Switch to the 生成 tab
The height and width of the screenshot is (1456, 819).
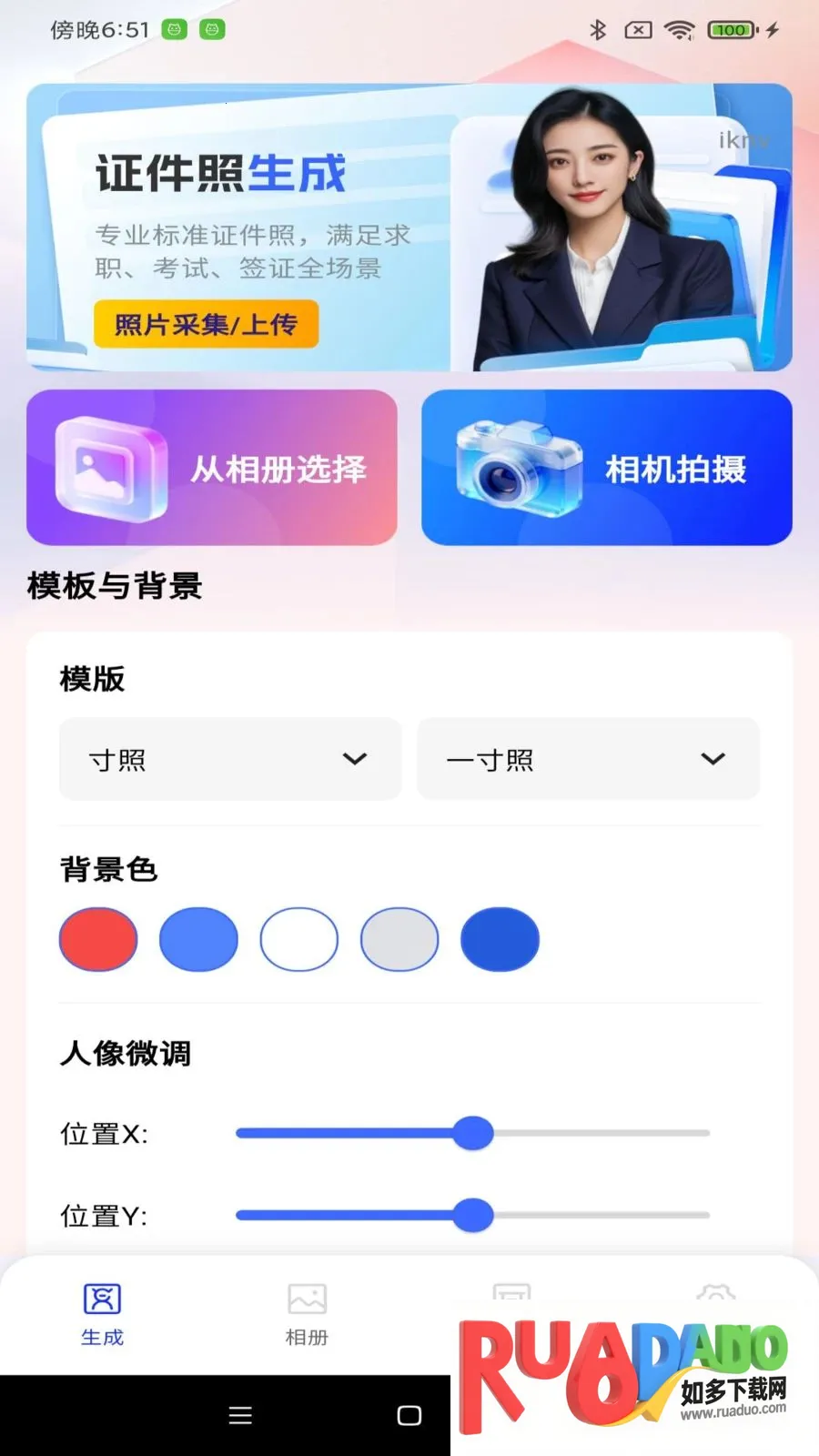[102, 1314]
